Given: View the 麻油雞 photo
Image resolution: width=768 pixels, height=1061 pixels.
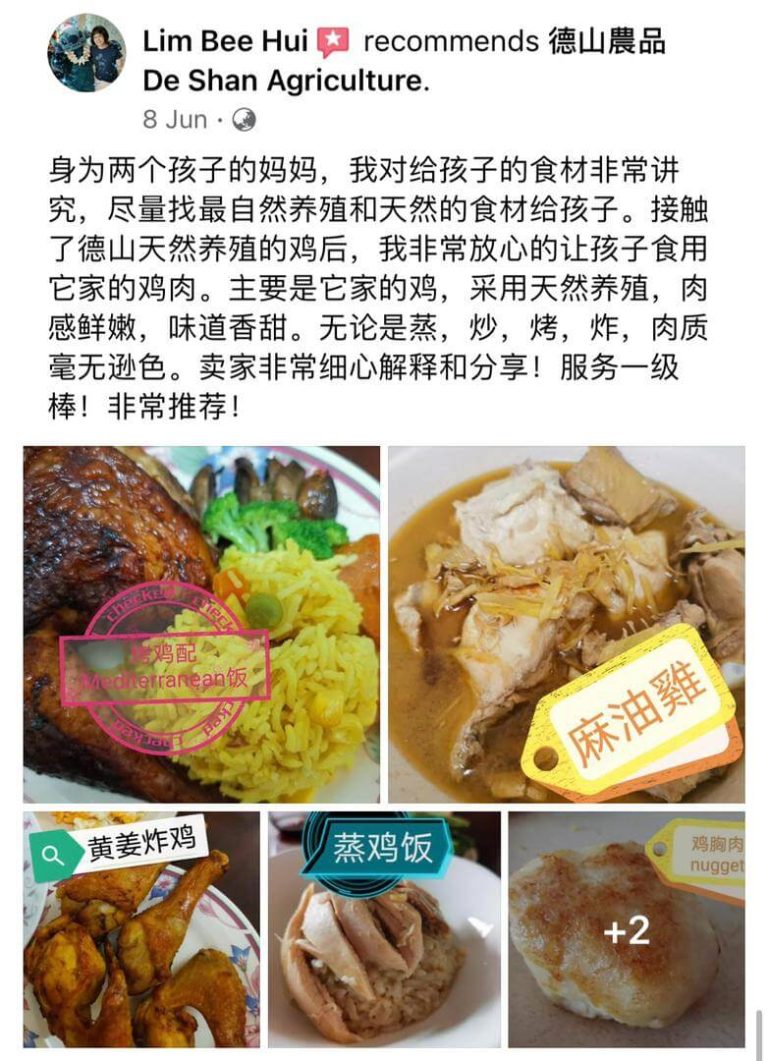Looking at the screenshot, I should pyautogui.click(x=566, y=624).
